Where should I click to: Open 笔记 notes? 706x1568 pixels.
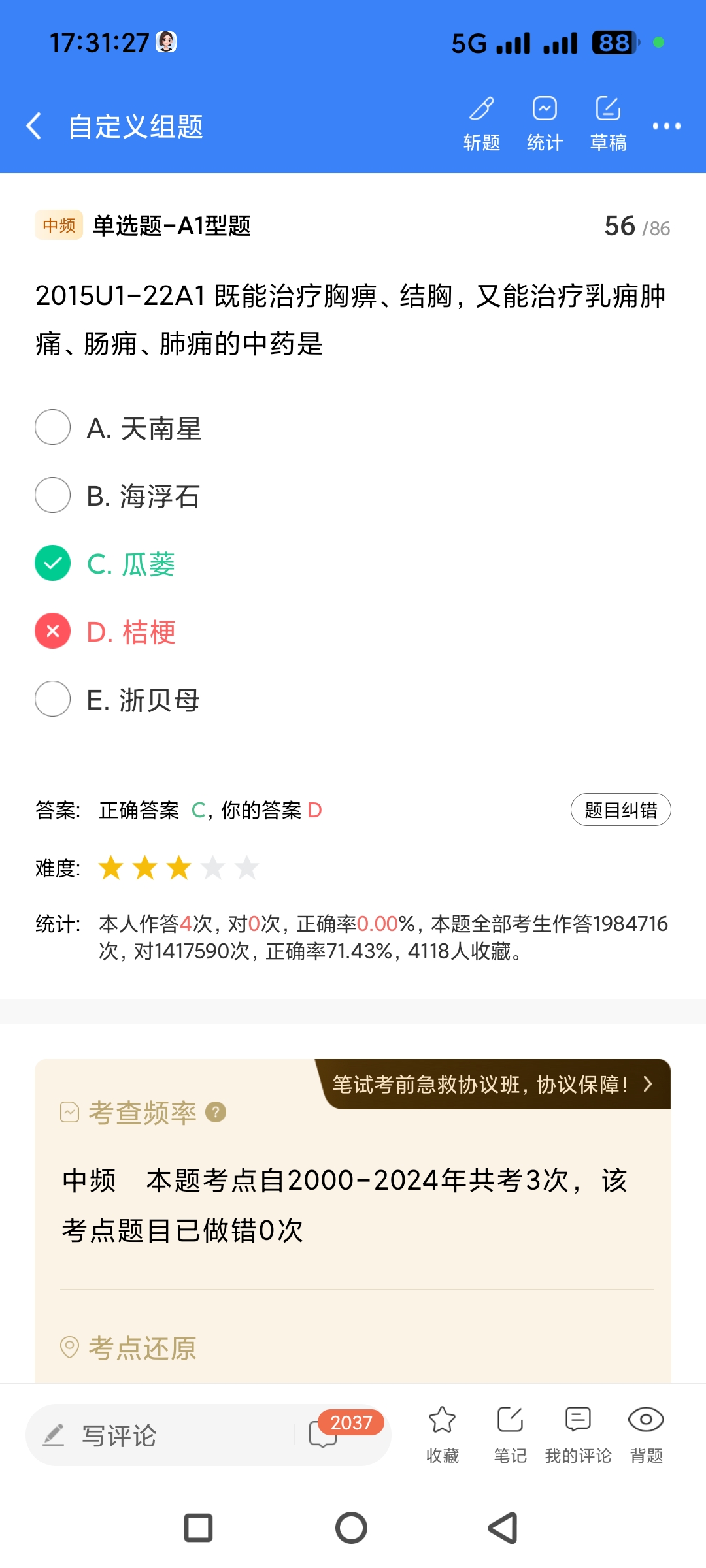point(510,1434)
